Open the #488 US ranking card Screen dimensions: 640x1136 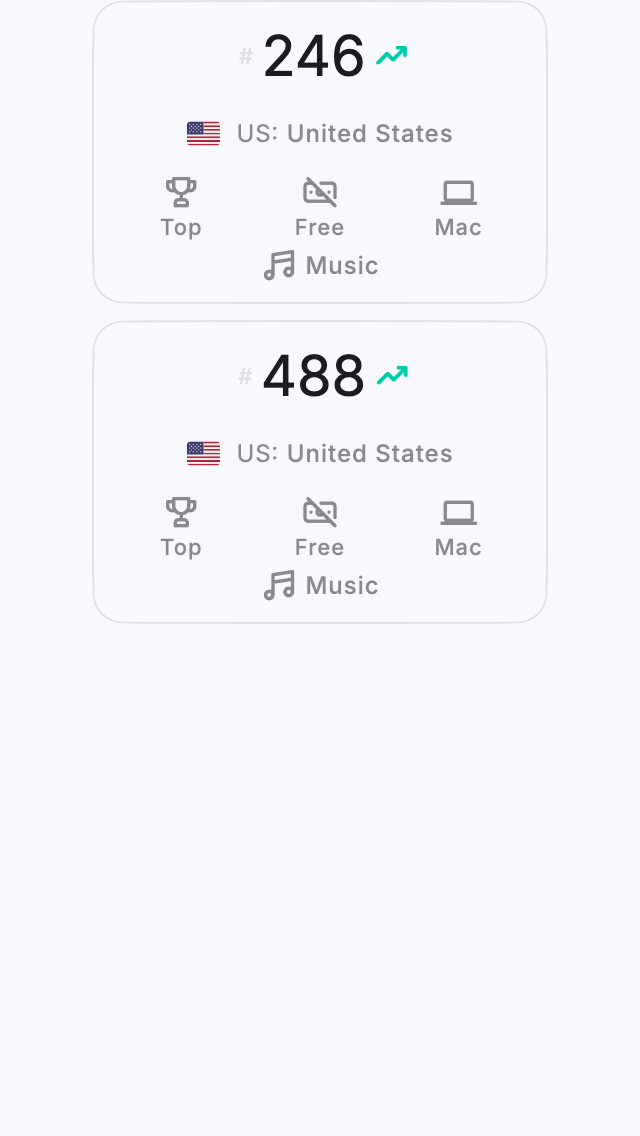tap(320, 472)
